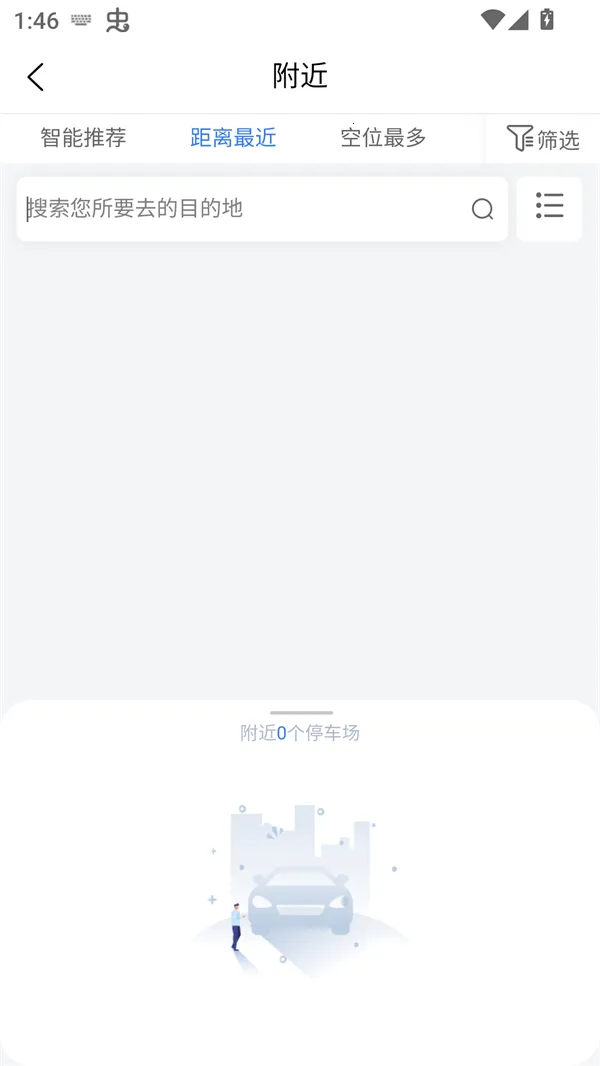Go back using the top-left arrow
The height and width of the screenshot is (1066, 600).
pyautogui.click(x=36, y=77)
